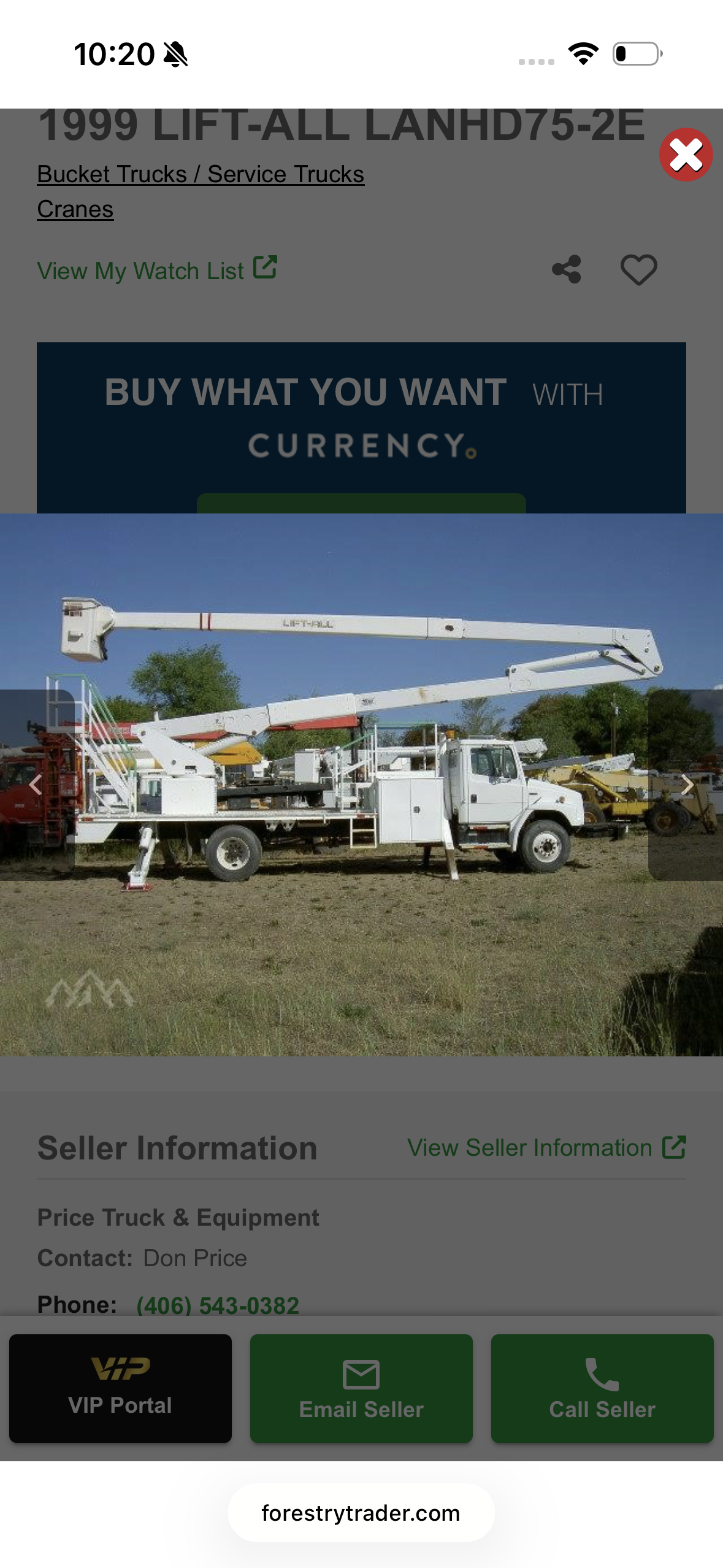Screen dimensions: 723x1568
Task: Show next truck photo
Action: (x=687, y=785)
